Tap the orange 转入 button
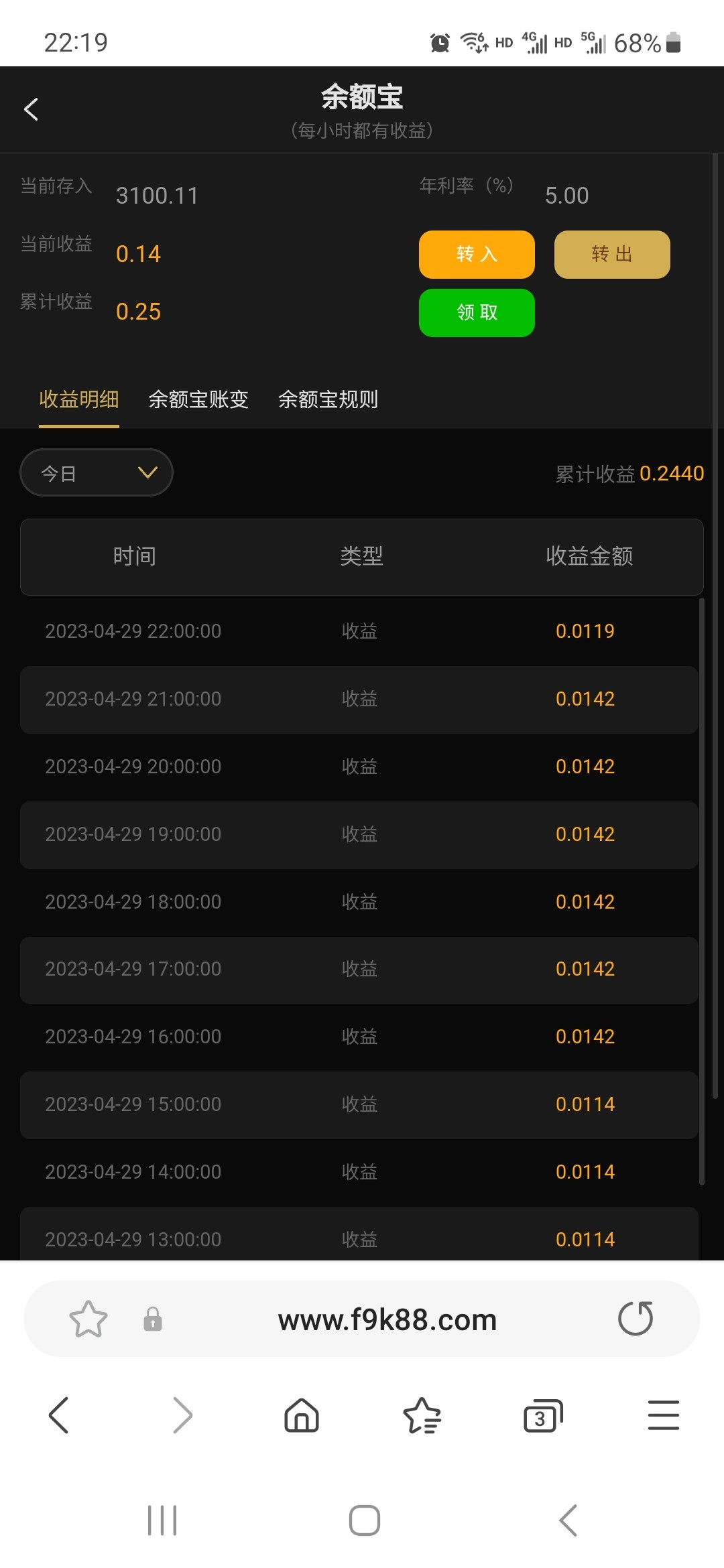Image resolution: width=724 pixels, height=1568 pixels. 477,255
